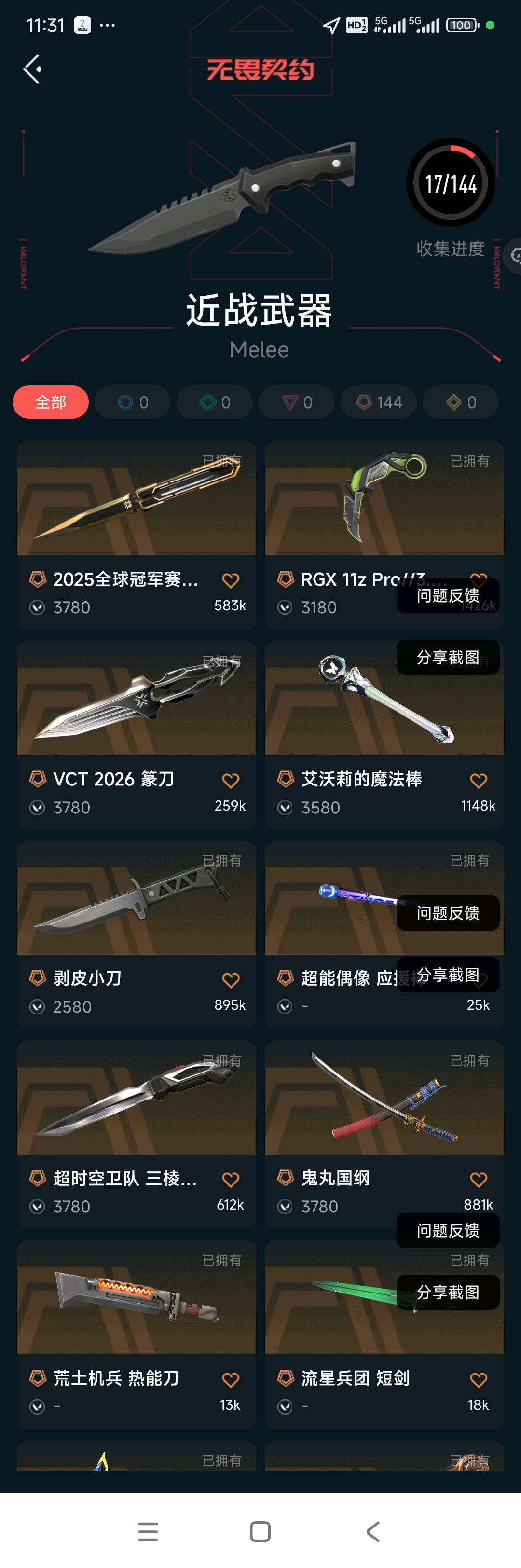Screen dimensions: 521x1568
Task: Like 艾沃莉的魔法棒 with the heart icon
Action: (479, 780)
